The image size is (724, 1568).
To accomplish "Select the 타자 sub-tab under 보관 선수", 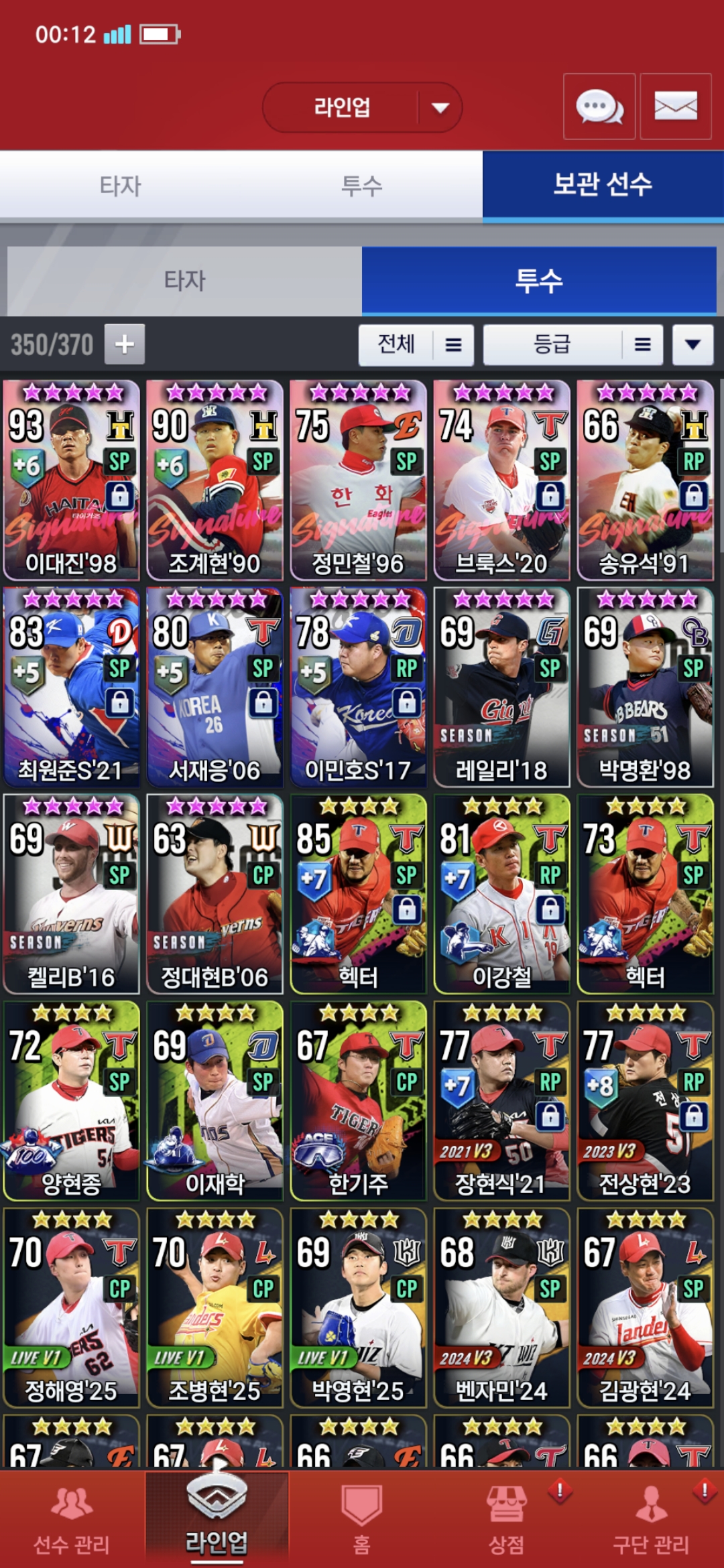I will click(x=184, y=281).
